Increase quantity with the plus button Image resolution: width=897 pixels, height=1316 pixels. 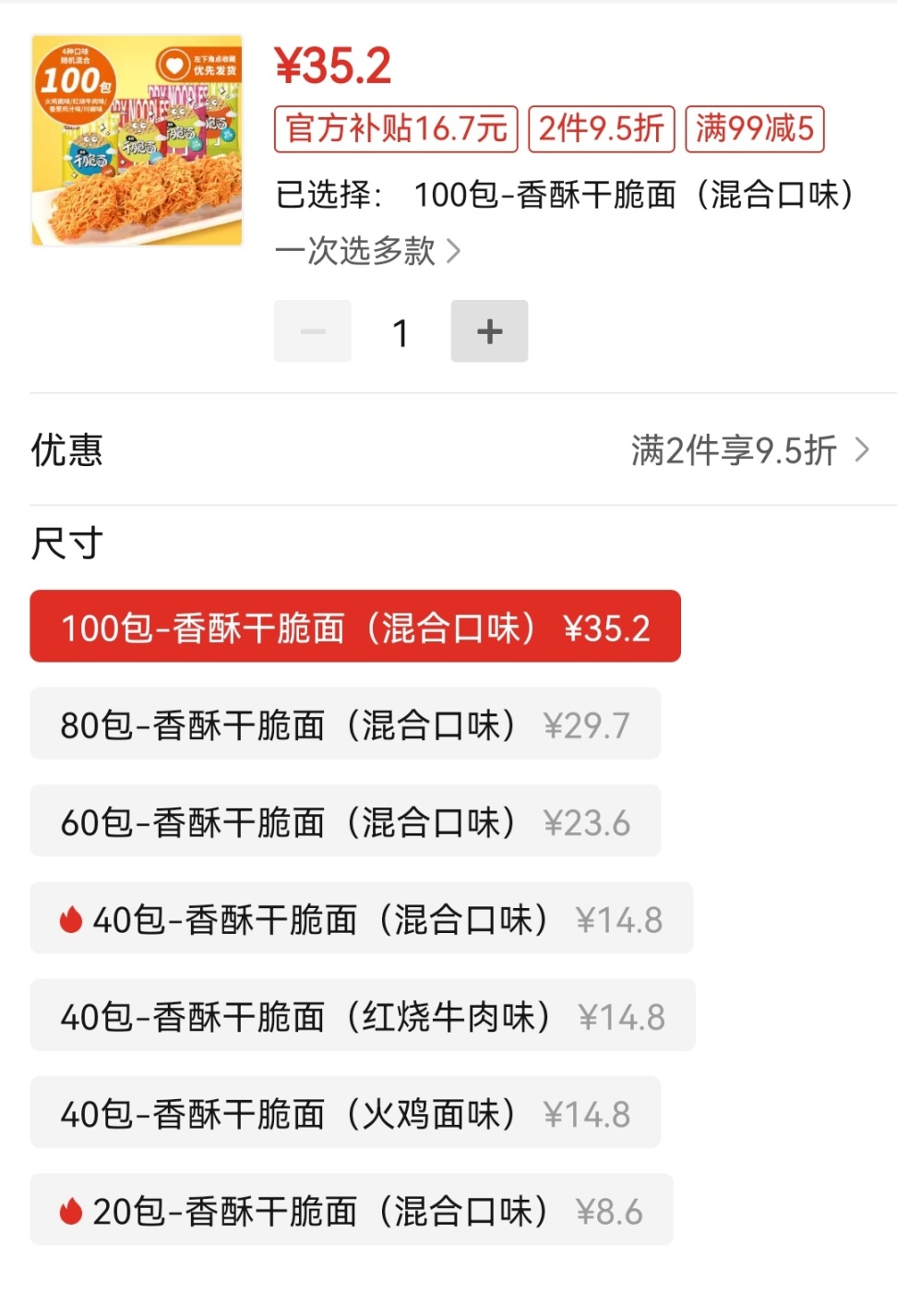point(489,331)
